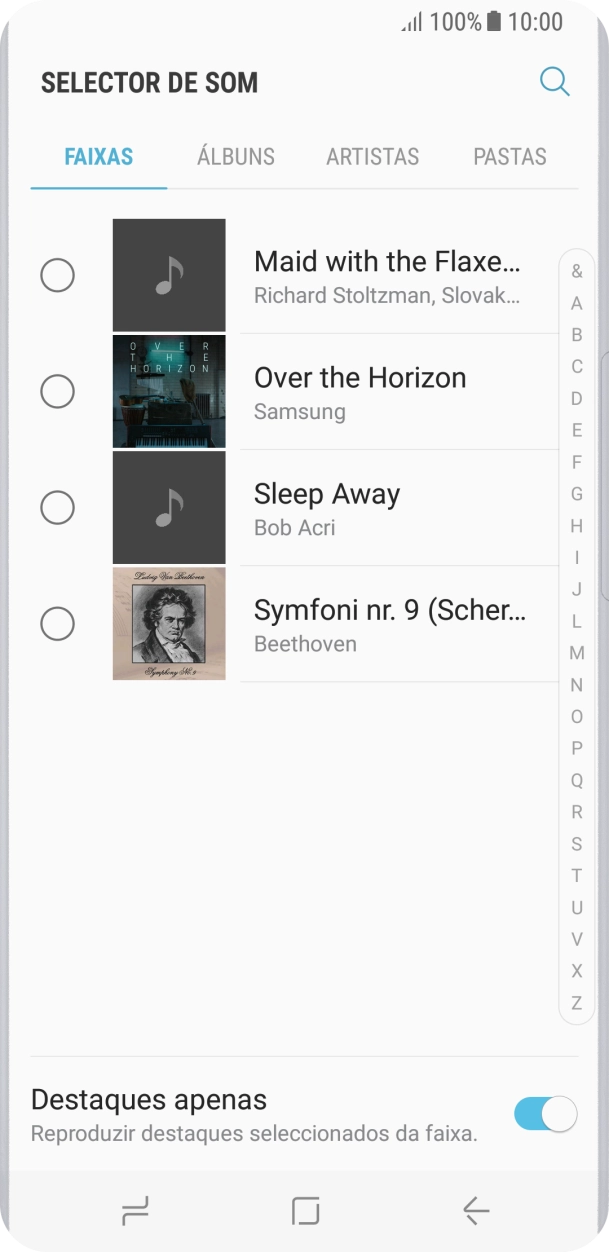Select radio button for Symfoni nr. 9
Image resolution: width=609 pixels, height=1252 pixels.
(x=57, y=623)
